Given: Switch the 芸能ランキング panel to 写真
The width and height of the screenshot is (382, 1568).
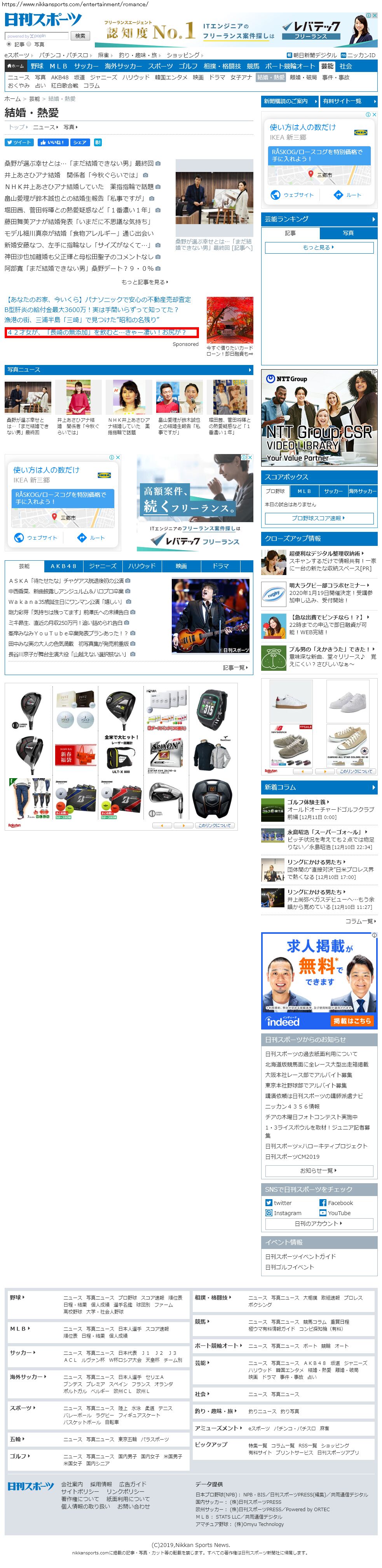Looking at the screenshot, I should click(348, 233).
